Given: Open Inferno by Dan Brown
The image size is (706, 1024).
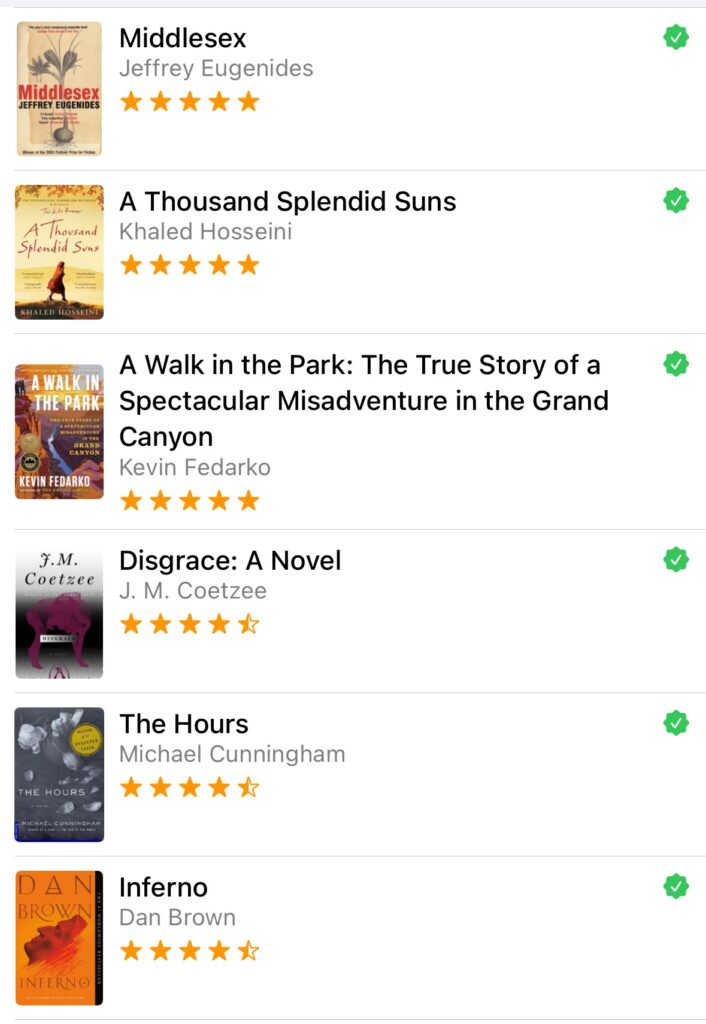Looking at the screenshot, I should pos(163,888).
